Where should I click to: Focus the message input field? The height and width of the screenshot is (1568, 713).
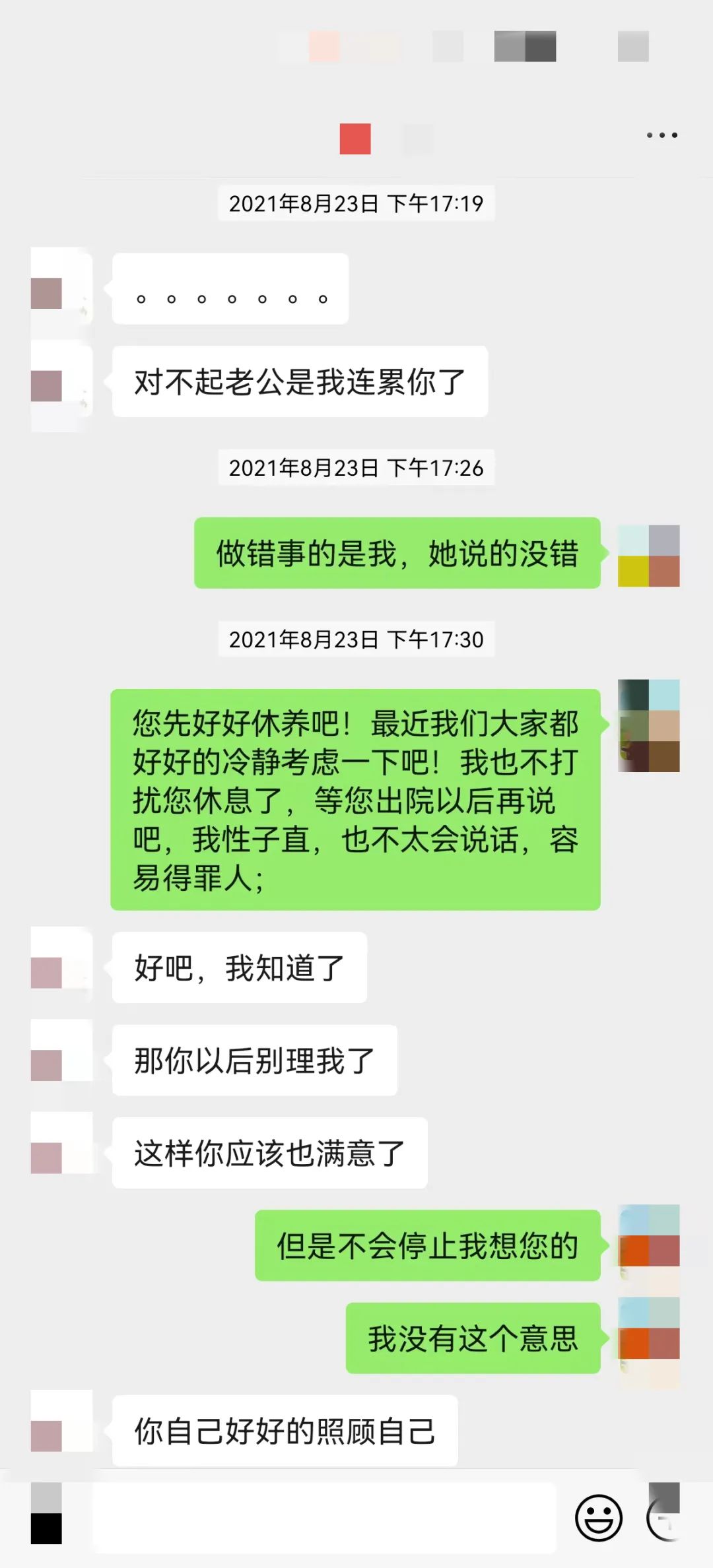click(323, 1517)
